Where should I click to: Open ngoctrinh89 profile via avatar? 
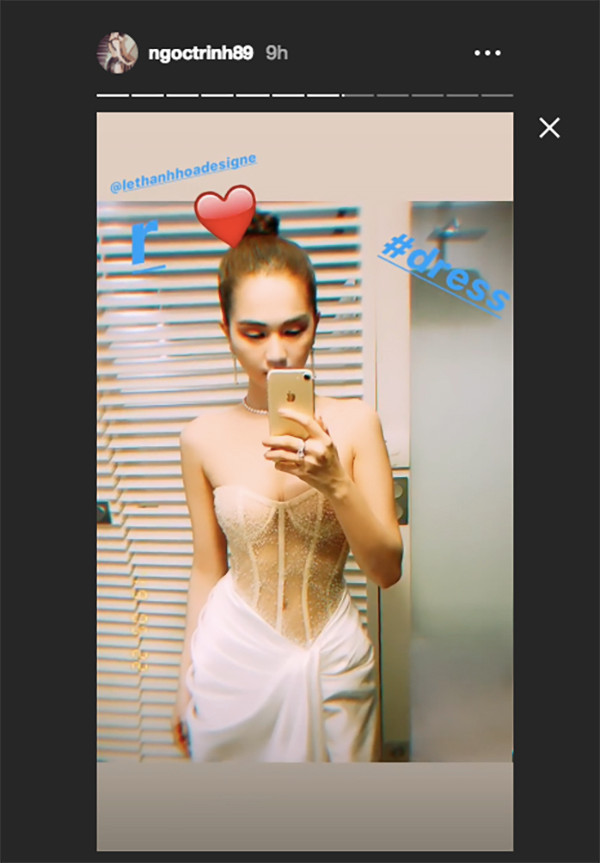pos(117,53)
